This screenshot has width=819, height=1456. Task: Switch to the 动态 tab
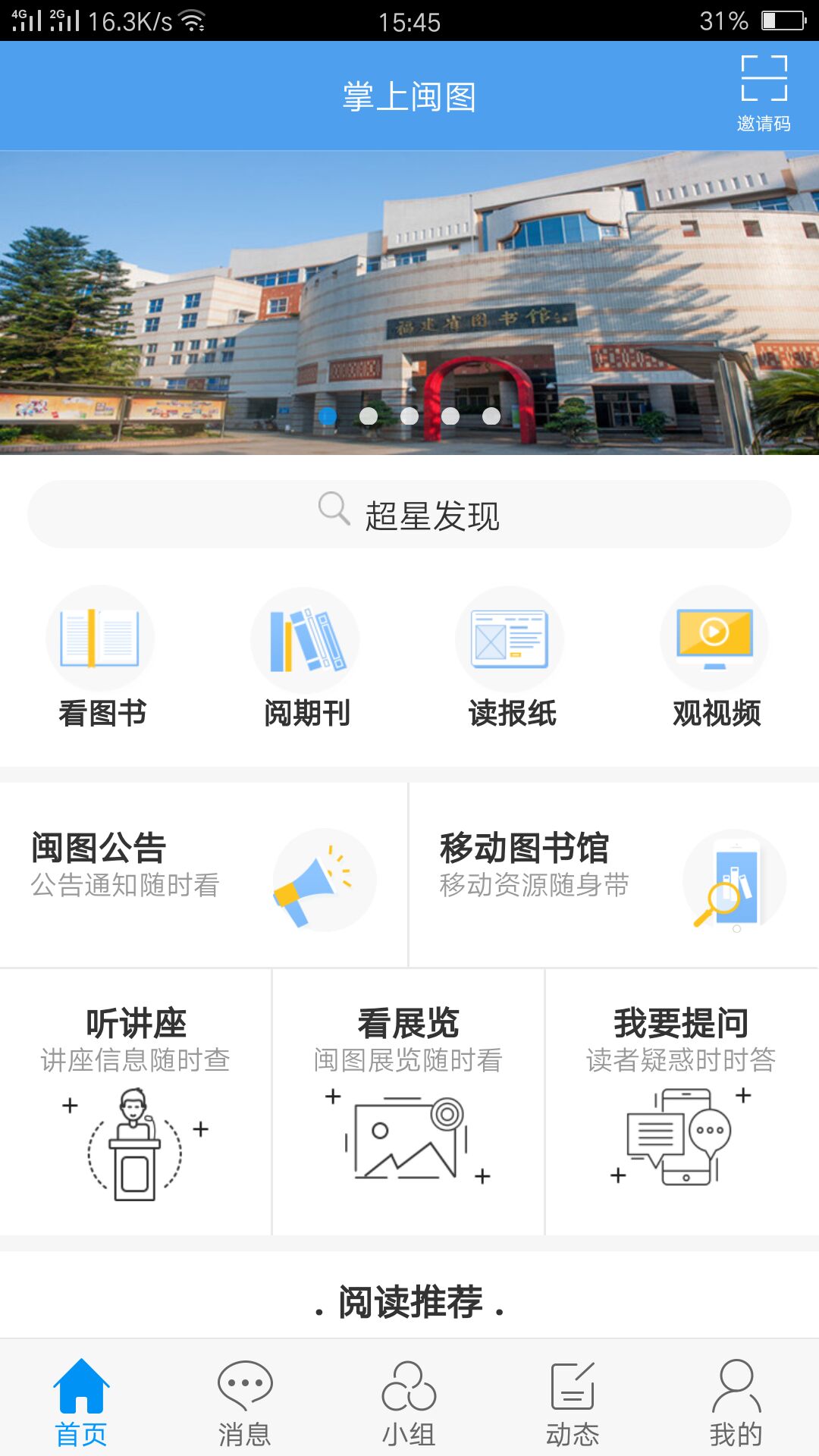573,1403
